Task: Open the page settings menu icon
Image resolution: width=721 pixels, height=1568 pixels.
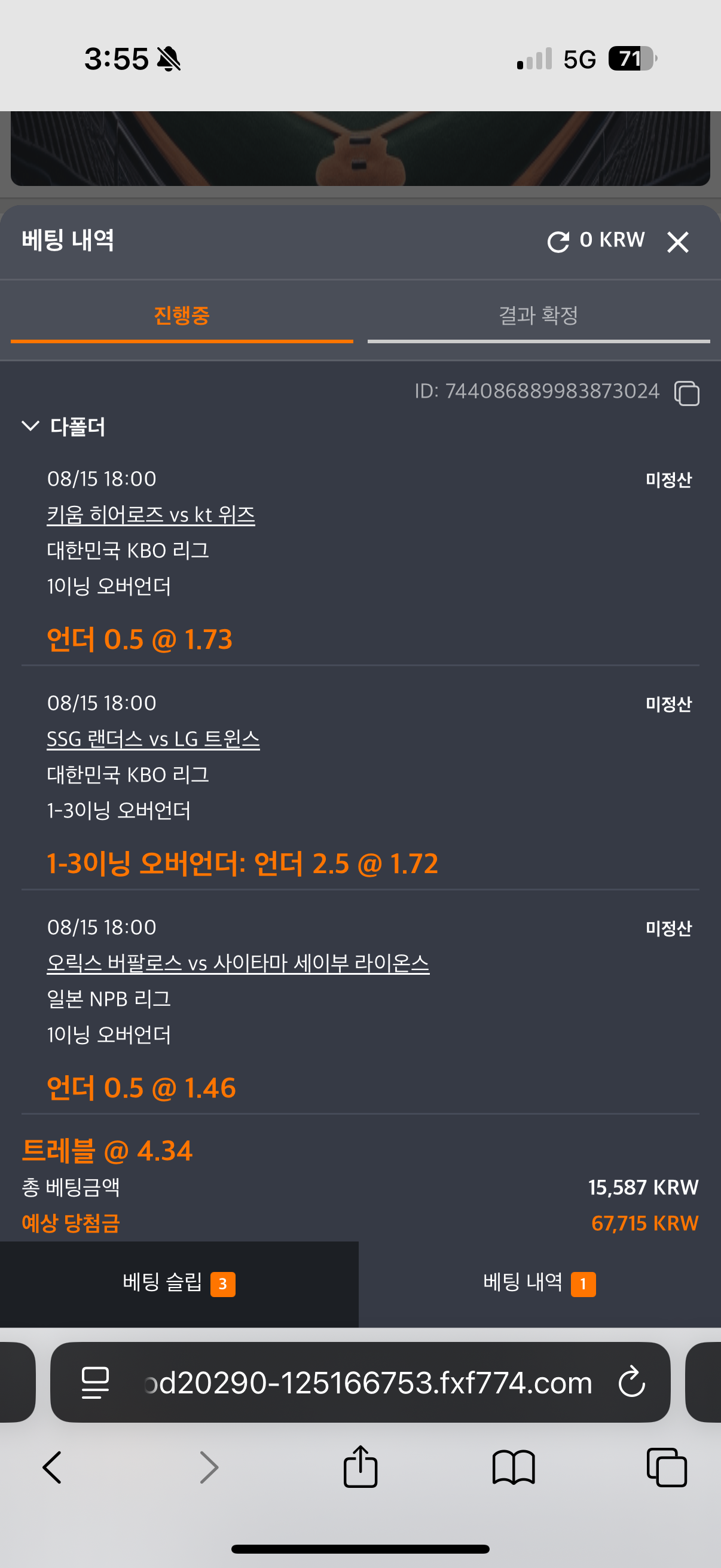Action: pyautogui.click(x=95, y=1383)
